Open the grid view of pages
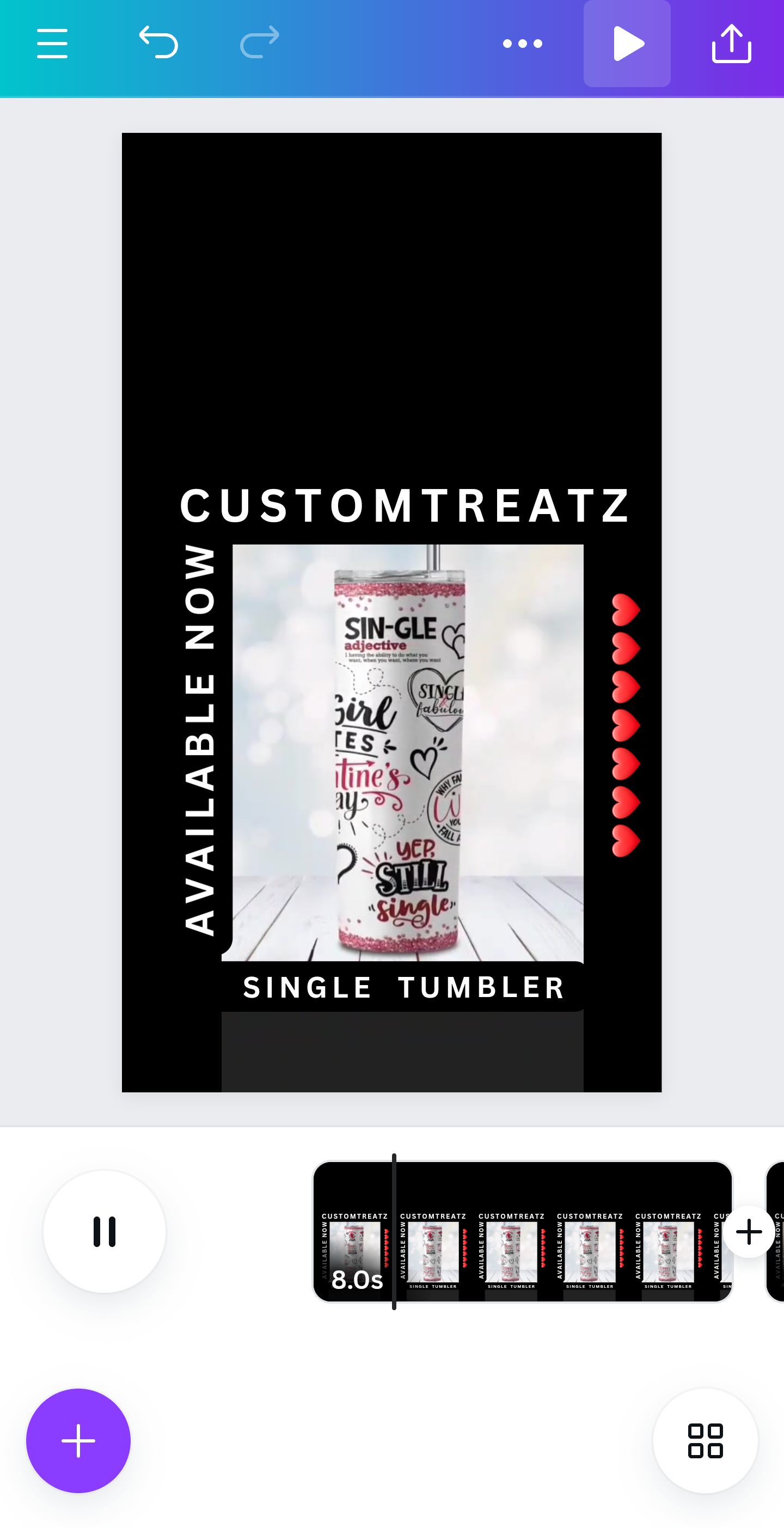 pos(705,1440)
